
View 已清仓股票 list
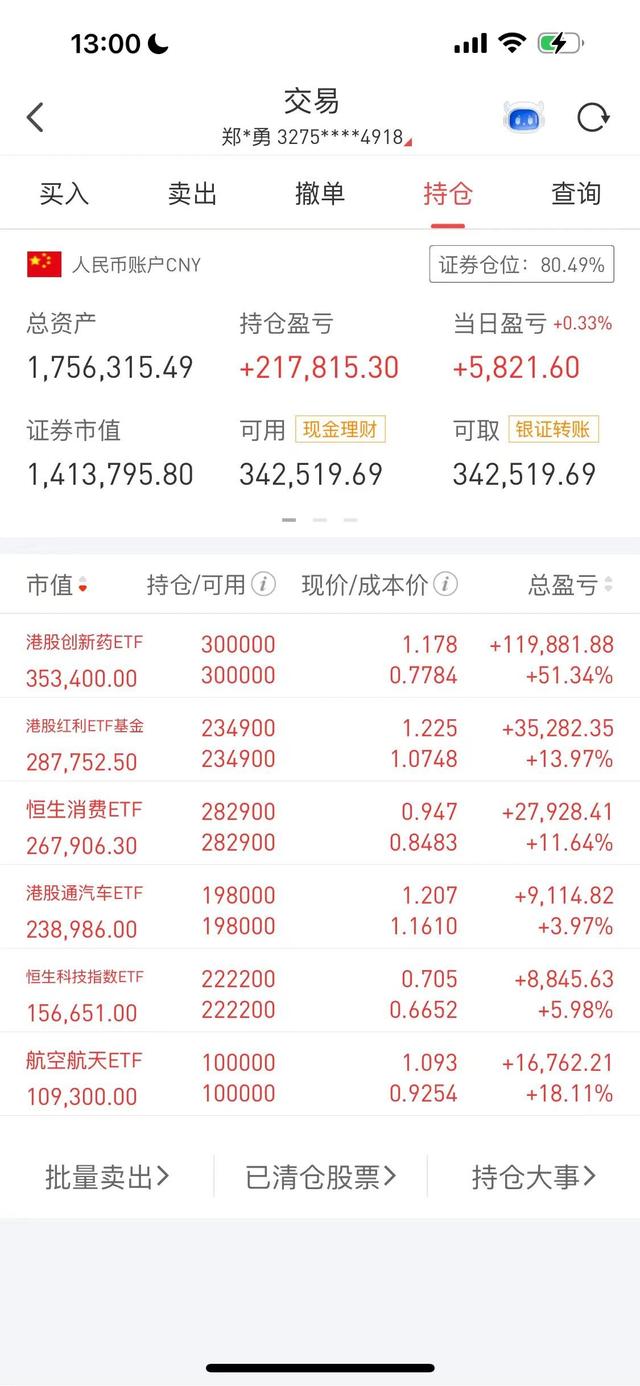click(x=320, y=1177)
